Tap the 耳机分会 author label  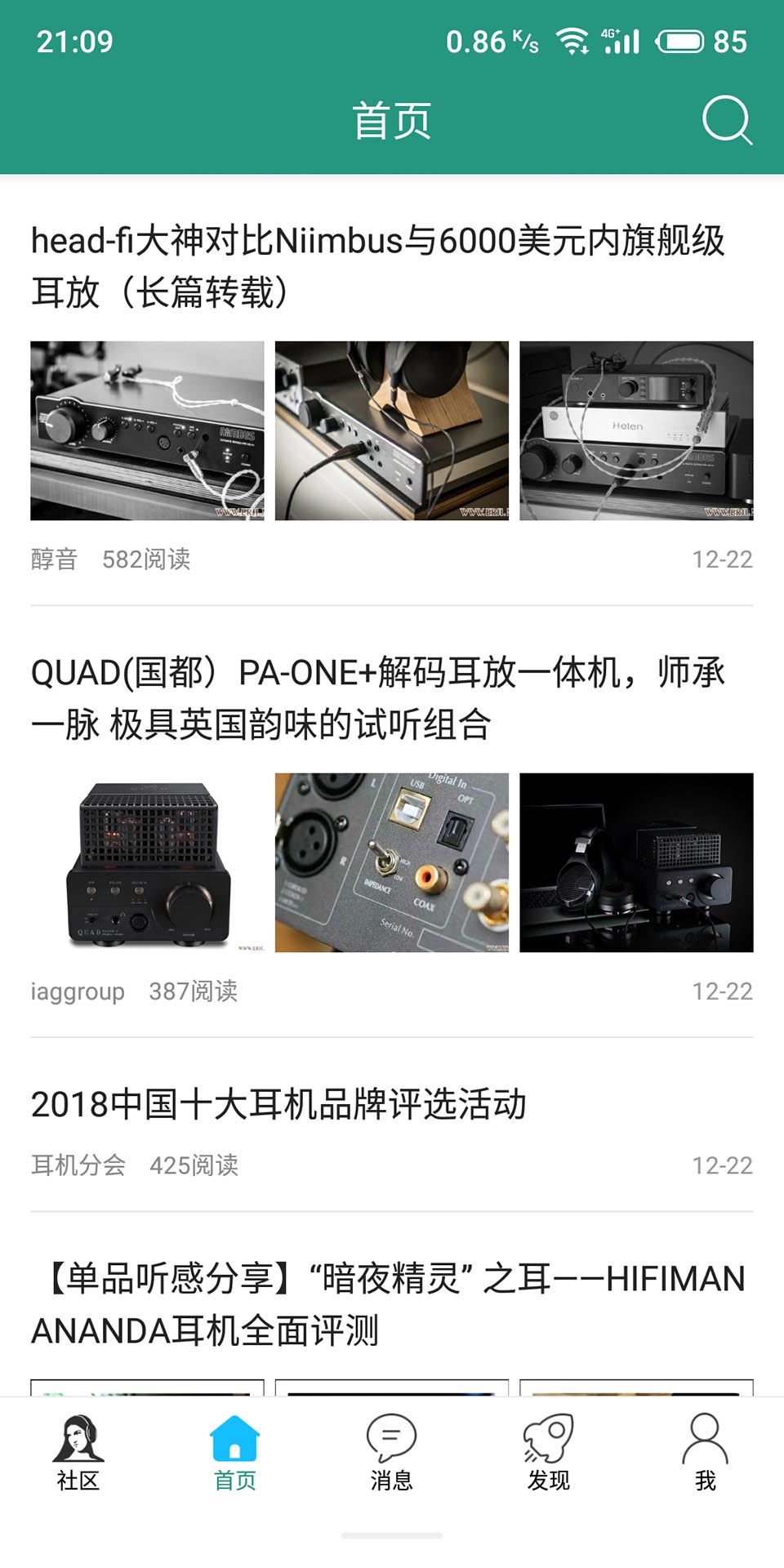coord(80,1166)
